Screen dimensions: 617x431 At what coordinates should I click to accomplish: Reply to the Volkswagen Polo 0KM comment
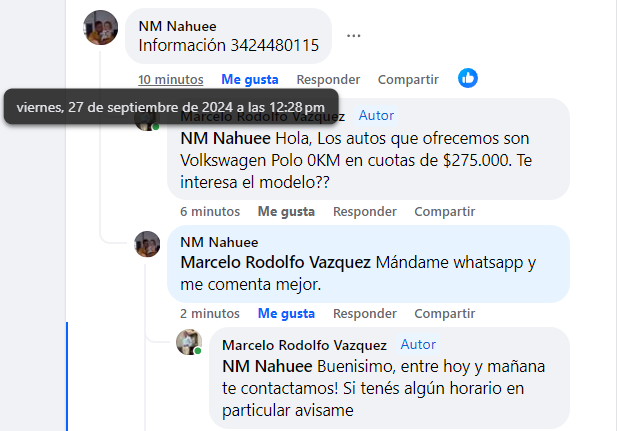[364, 211]
